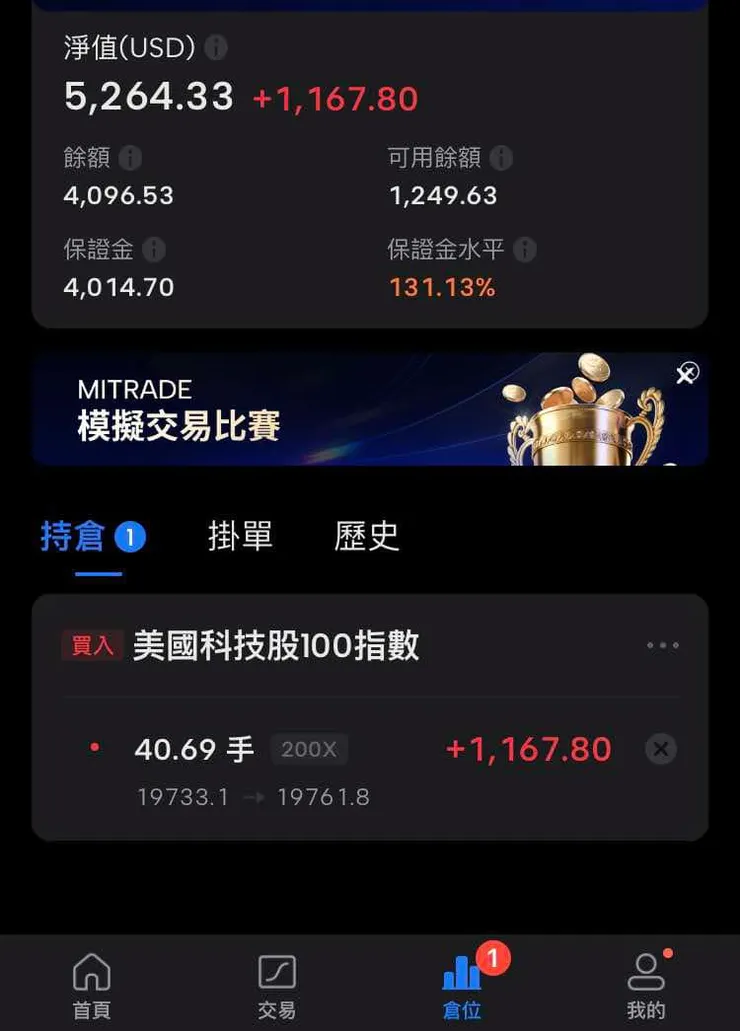The height and width of the screenshot is (1031, 740).
Task: Open more options menu on the position card
Action: [663, 645]
